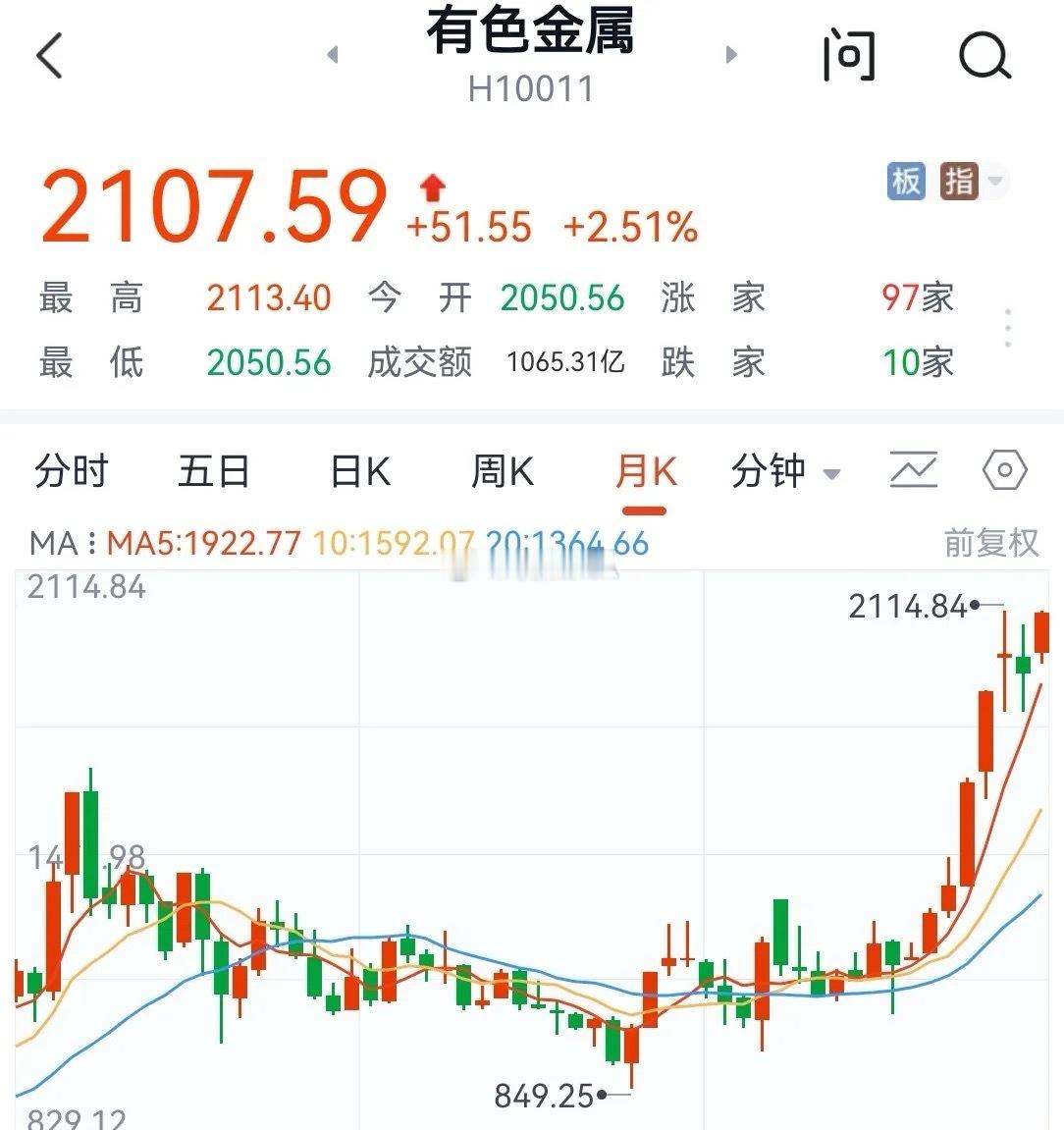The width and height of the screenshot is (1064, 1130).
Task: Select the 日K daily chart tab
Action: point(357,472)
